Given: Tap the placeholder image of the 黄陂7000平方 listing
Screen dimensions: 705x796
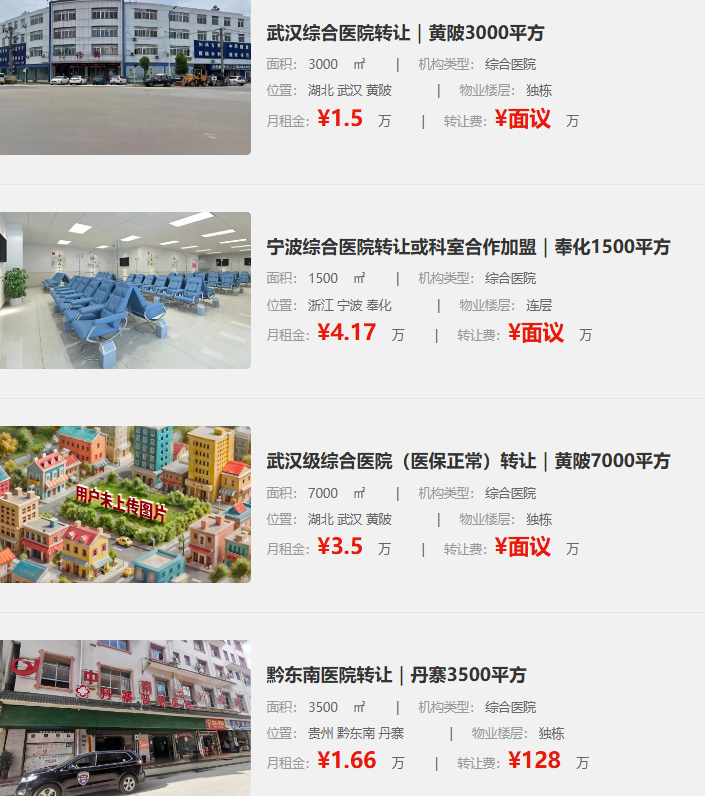Looking at the screenshot, I should tap(125, 504).
